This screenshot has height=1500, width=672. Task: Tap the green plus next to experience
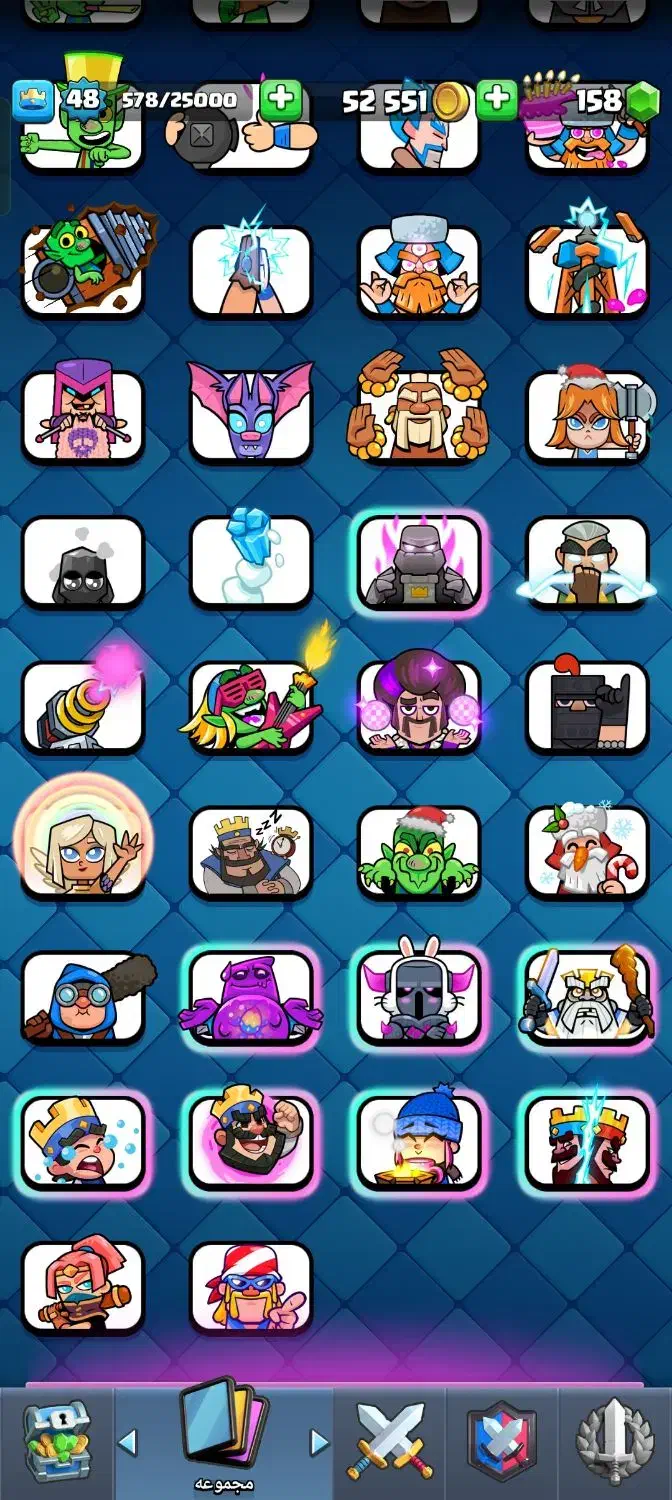(x=281, y=100)
